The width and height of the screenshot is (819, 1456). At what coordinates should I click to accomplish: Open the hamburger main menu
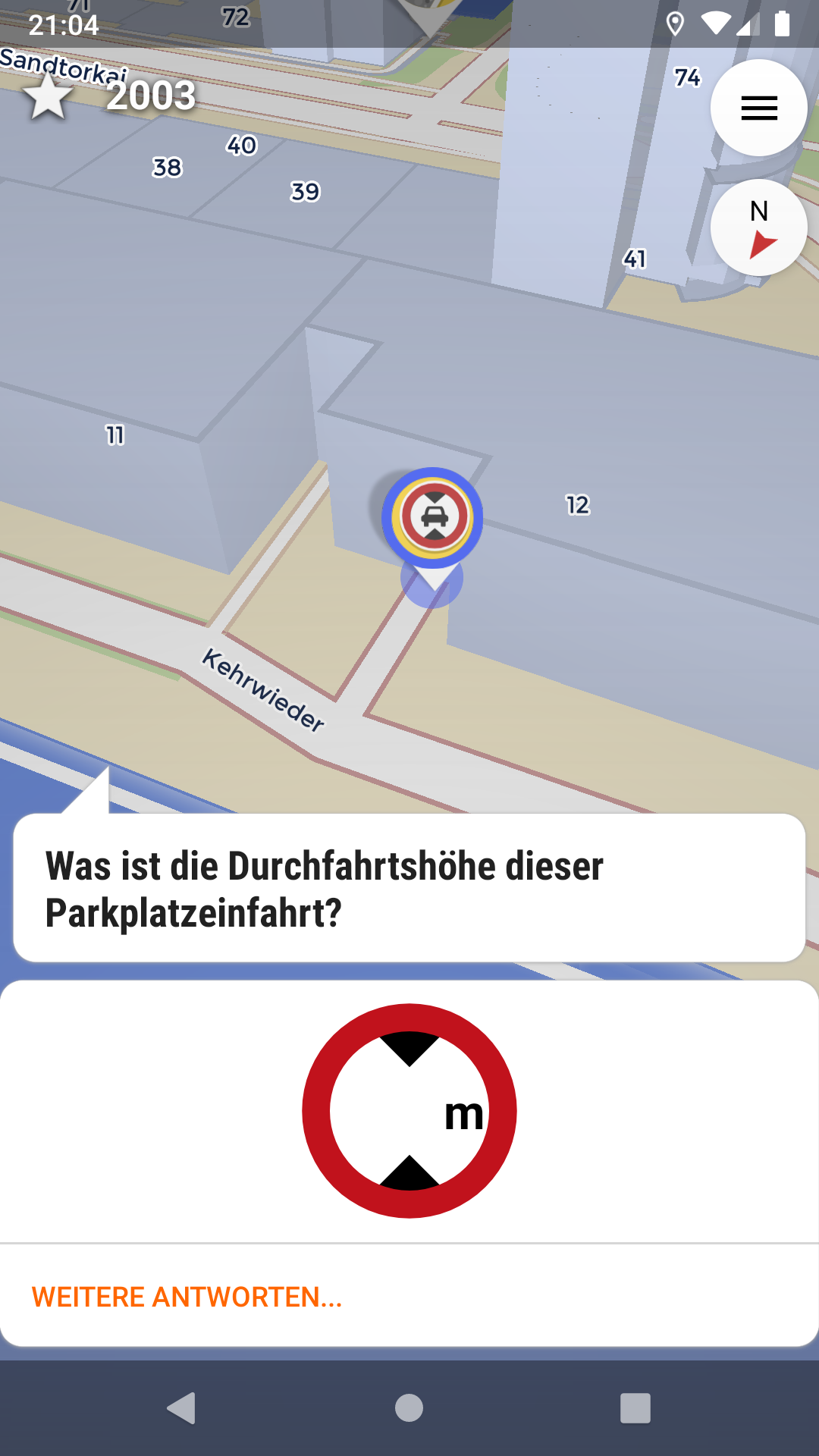pos(758,108)
